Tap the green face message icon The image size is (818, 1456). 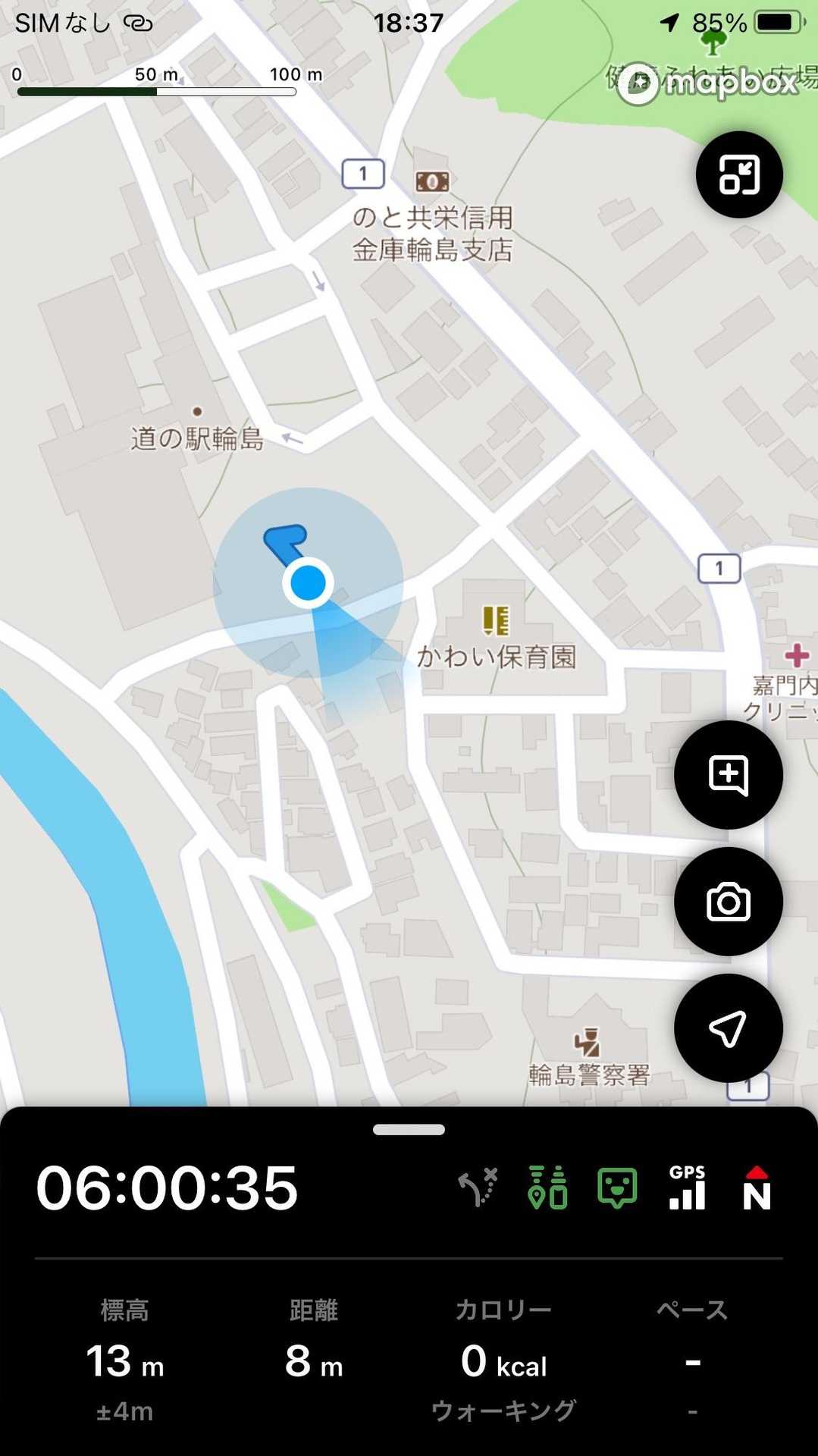tap(617, 1188)
